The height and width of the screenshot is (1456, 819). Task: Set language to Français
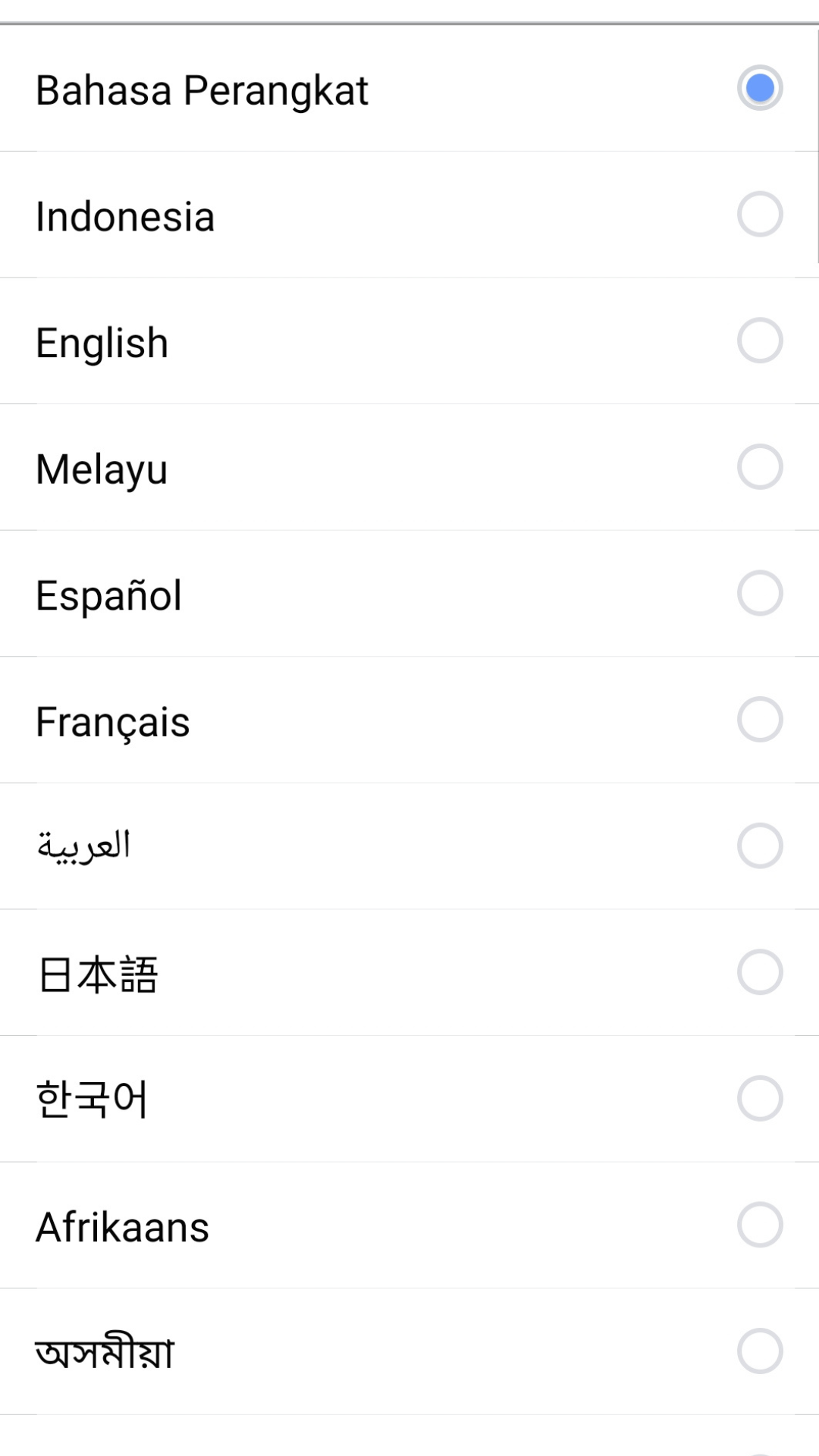(x=409, y=720)
